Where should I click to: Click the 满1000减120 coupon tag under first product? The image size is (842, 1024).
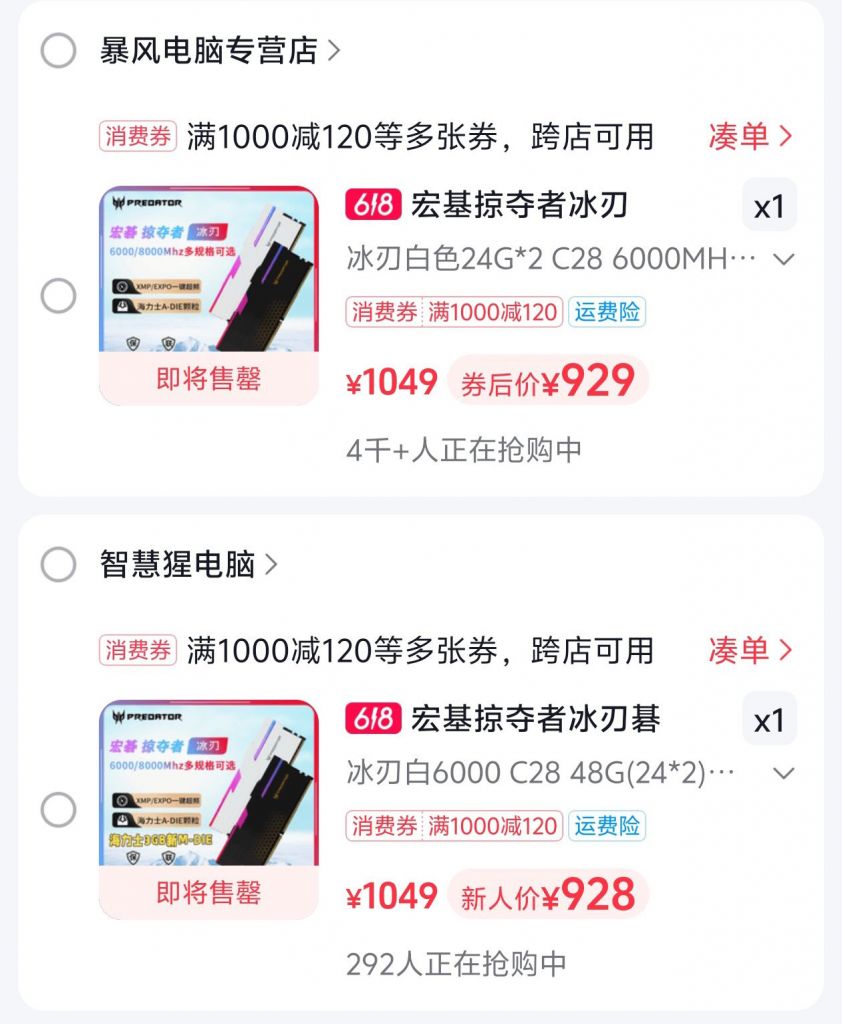click(487, 312)
